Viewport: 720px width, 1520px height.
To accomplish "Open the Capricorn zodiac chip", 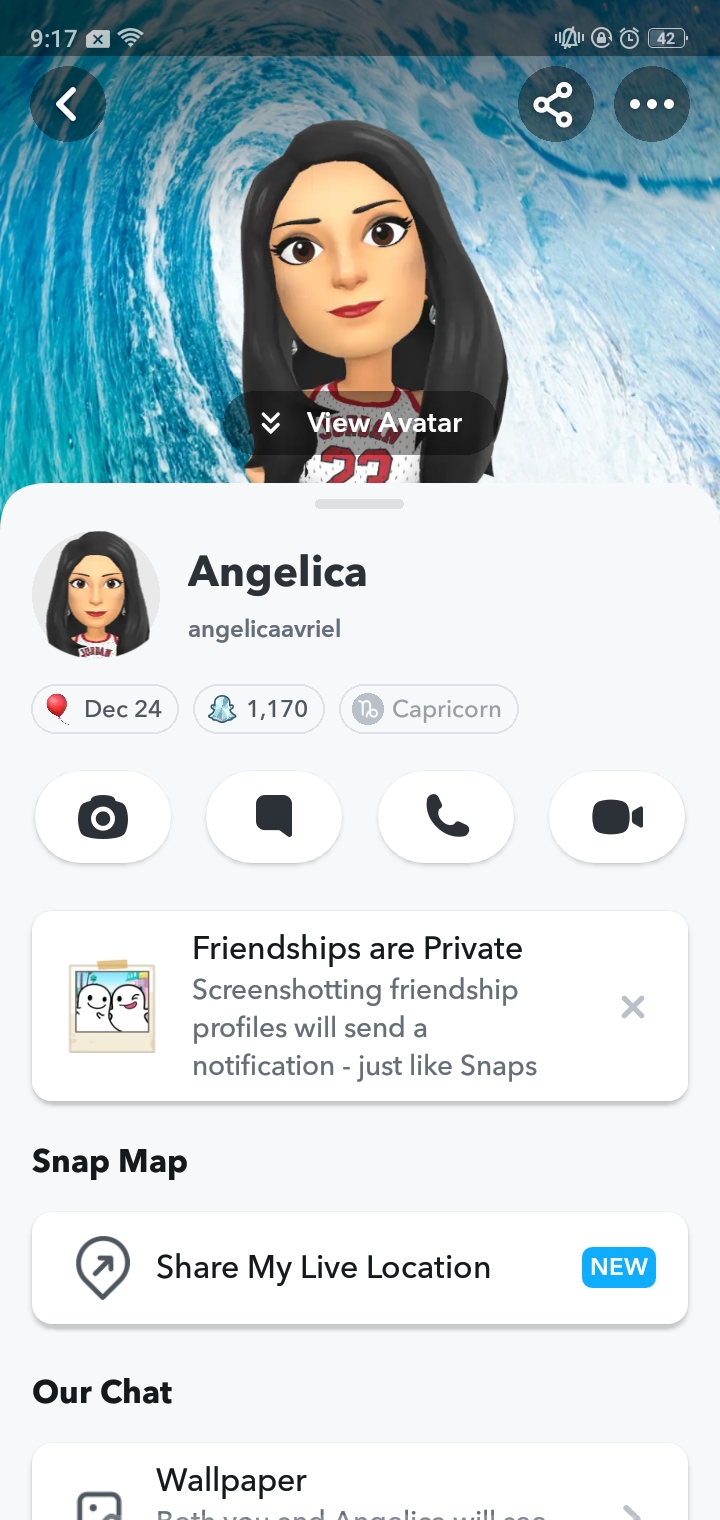I will click(429, 709).
